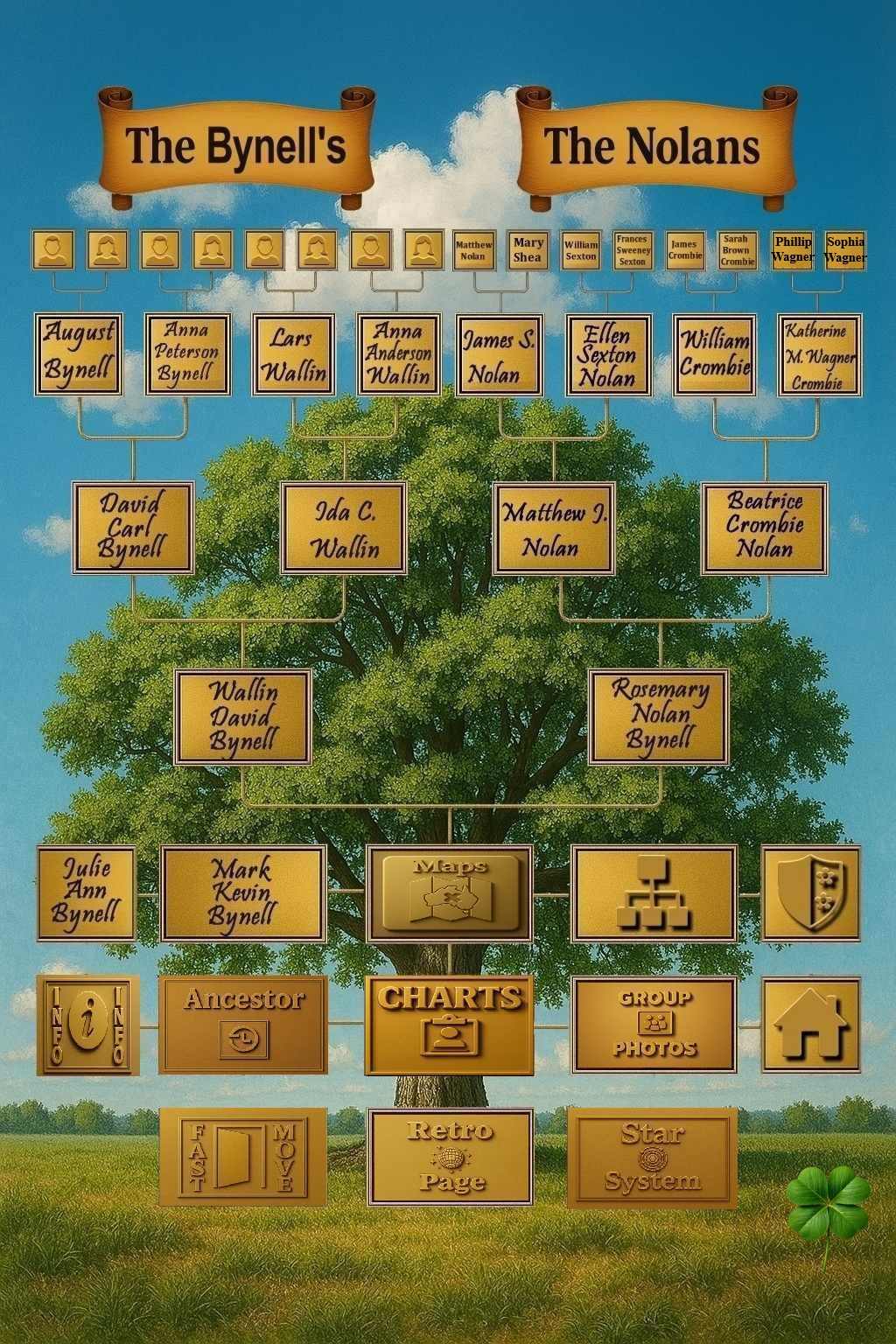
Task: View Beatrice Crombie Nolan's entry
Action: pyautogui.click(x=764, y=528)
